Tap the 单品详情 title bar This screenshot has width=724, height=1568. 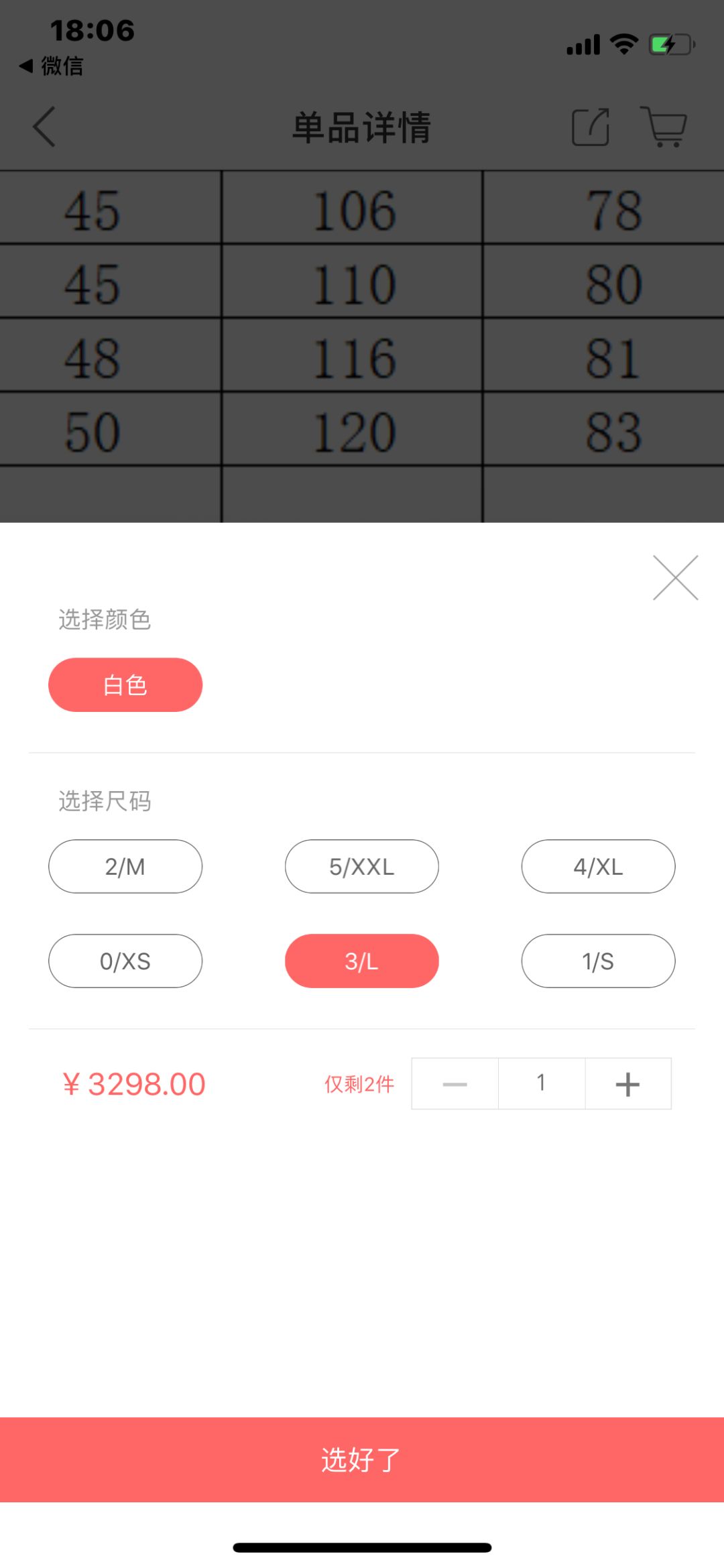tap(361, 127)
